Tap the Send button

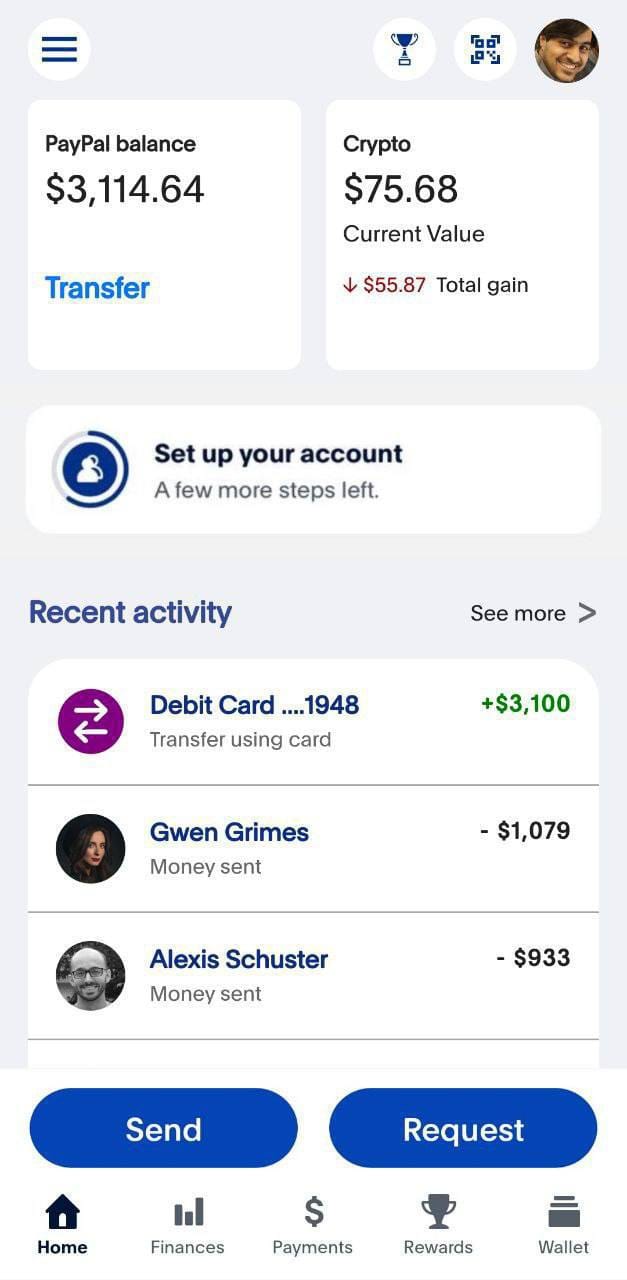tap(164, 1128)
